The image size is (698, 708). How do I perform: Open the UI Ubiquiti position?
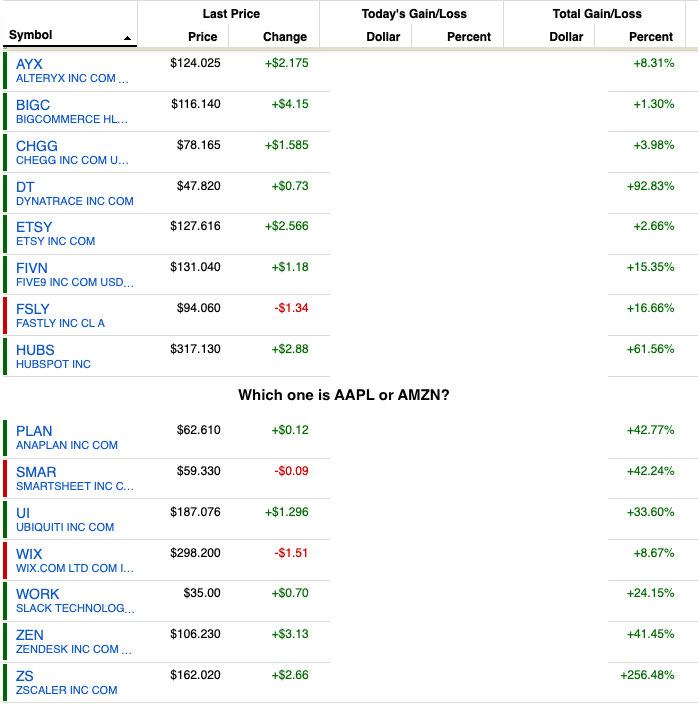tap(22, 513)
